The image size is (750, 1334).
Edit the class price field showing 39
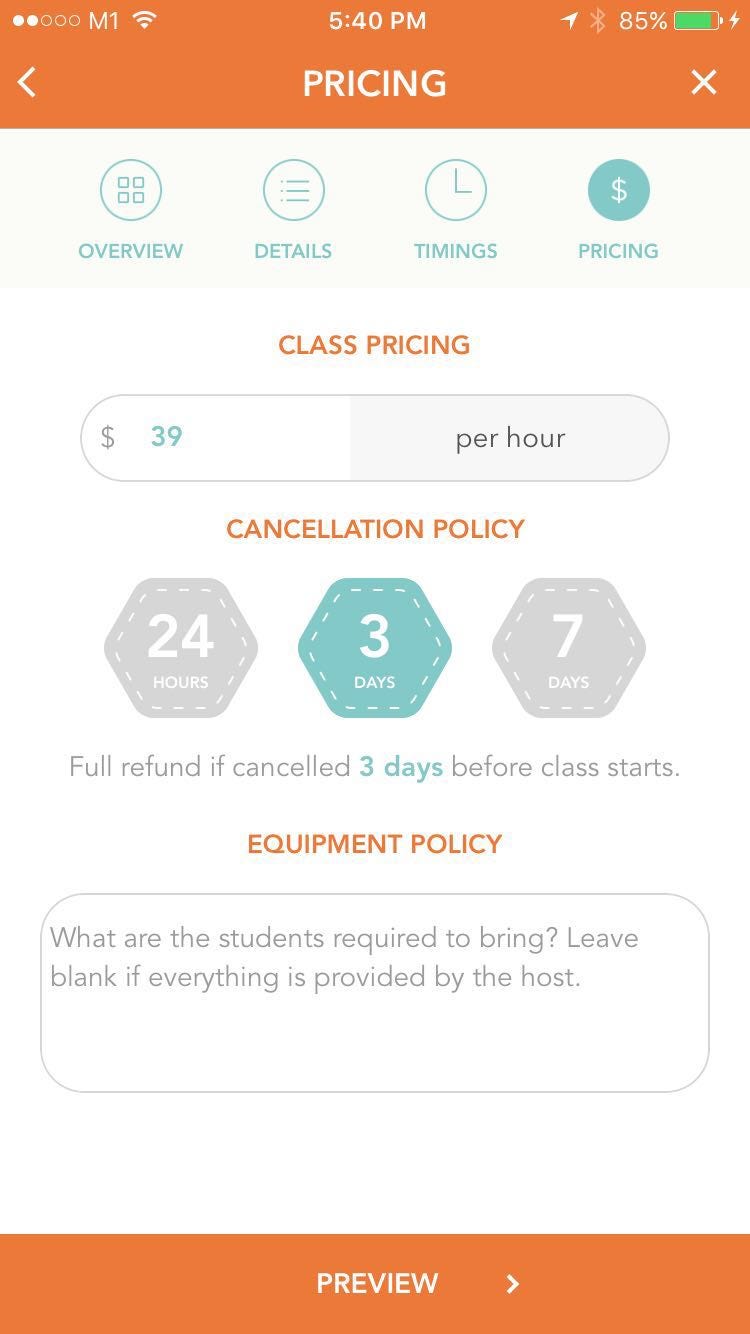pyautogui.click(x=216, y=437)
